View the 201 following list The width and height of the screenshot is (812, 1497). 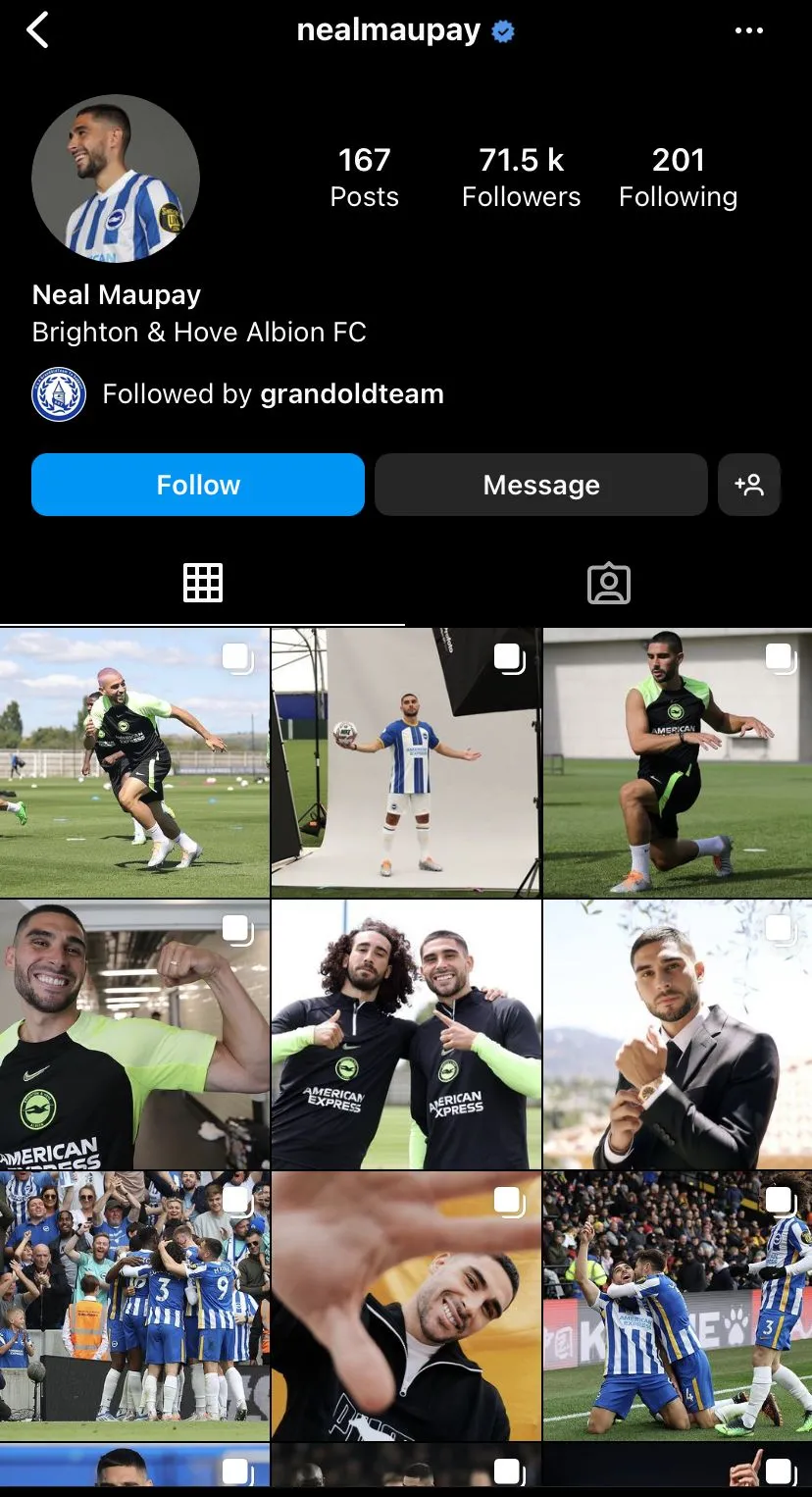tap(678, 178)
